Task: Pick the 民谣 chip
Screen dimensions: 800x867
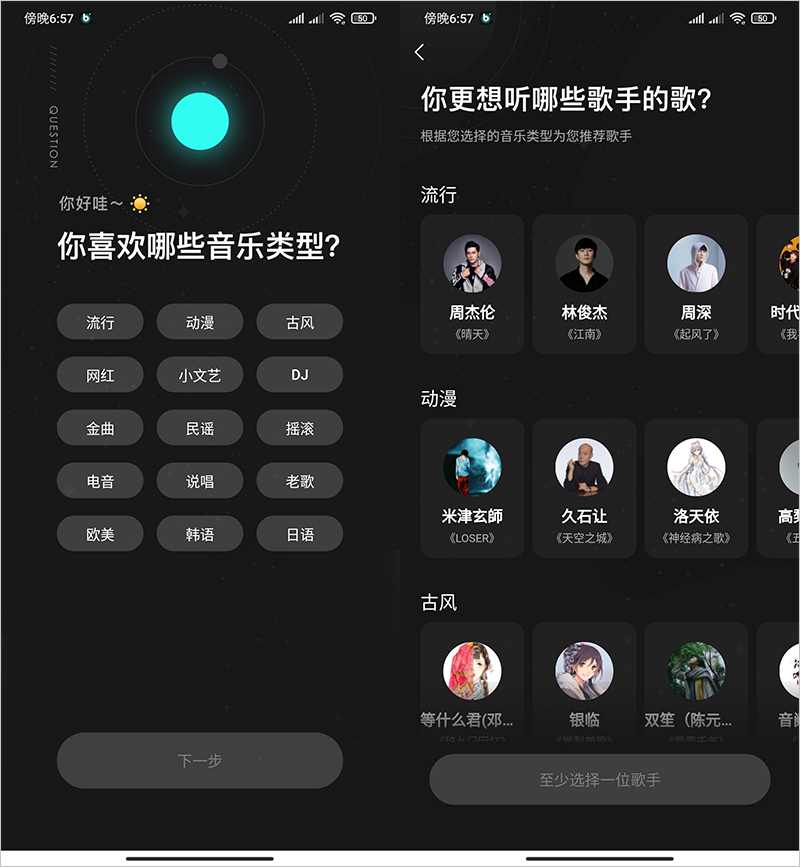Action: point(200,428)
